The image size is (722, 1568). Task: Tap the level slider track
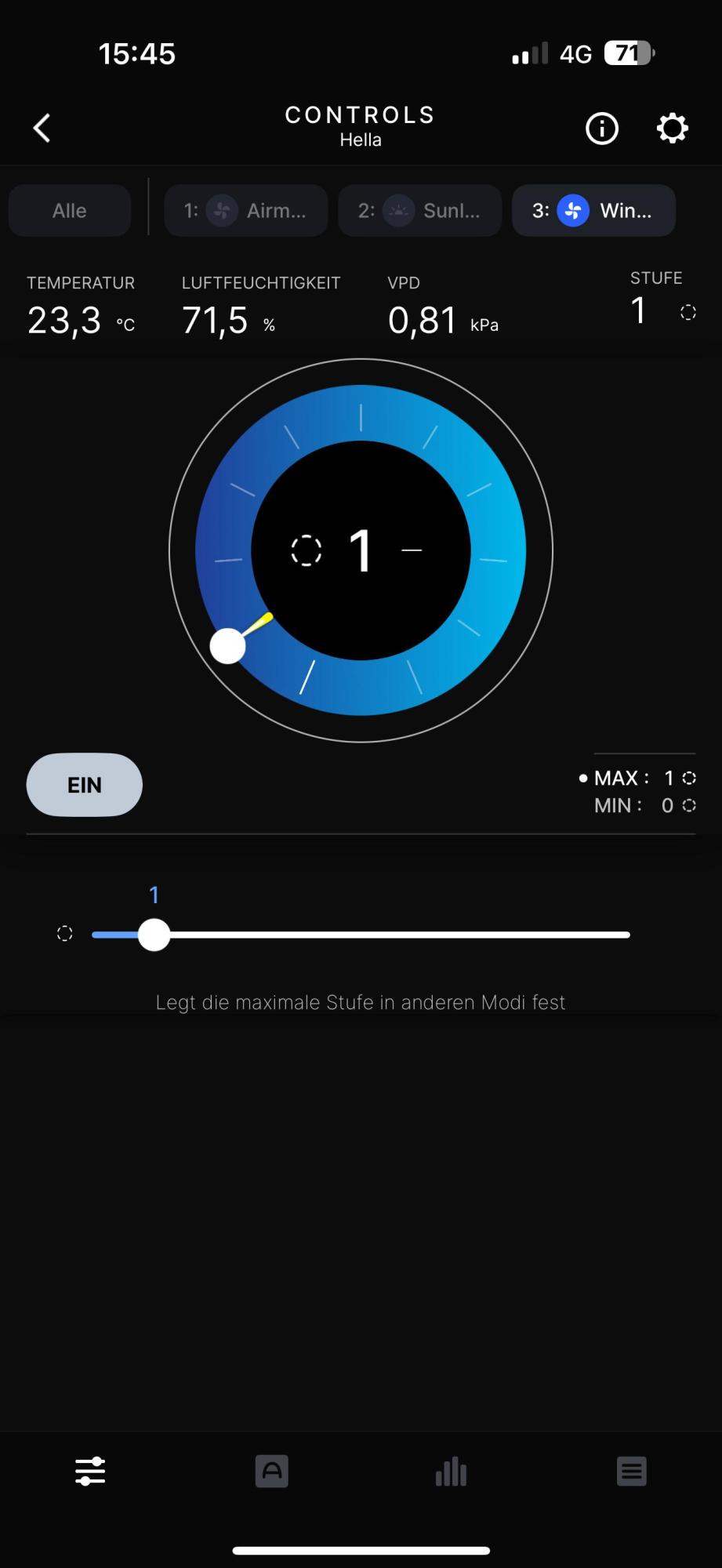pos(392,935)
